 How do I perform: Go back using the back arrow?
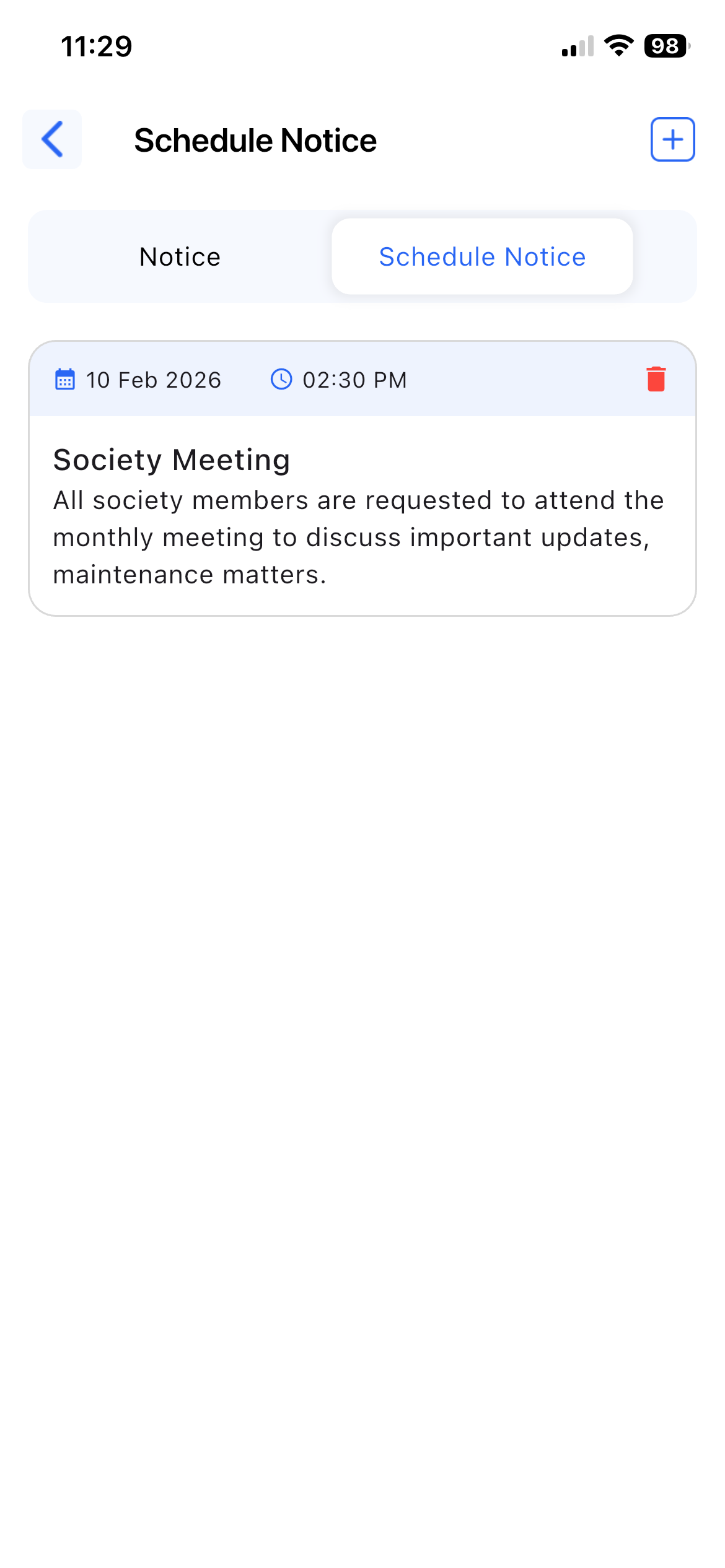coord(52,139)
